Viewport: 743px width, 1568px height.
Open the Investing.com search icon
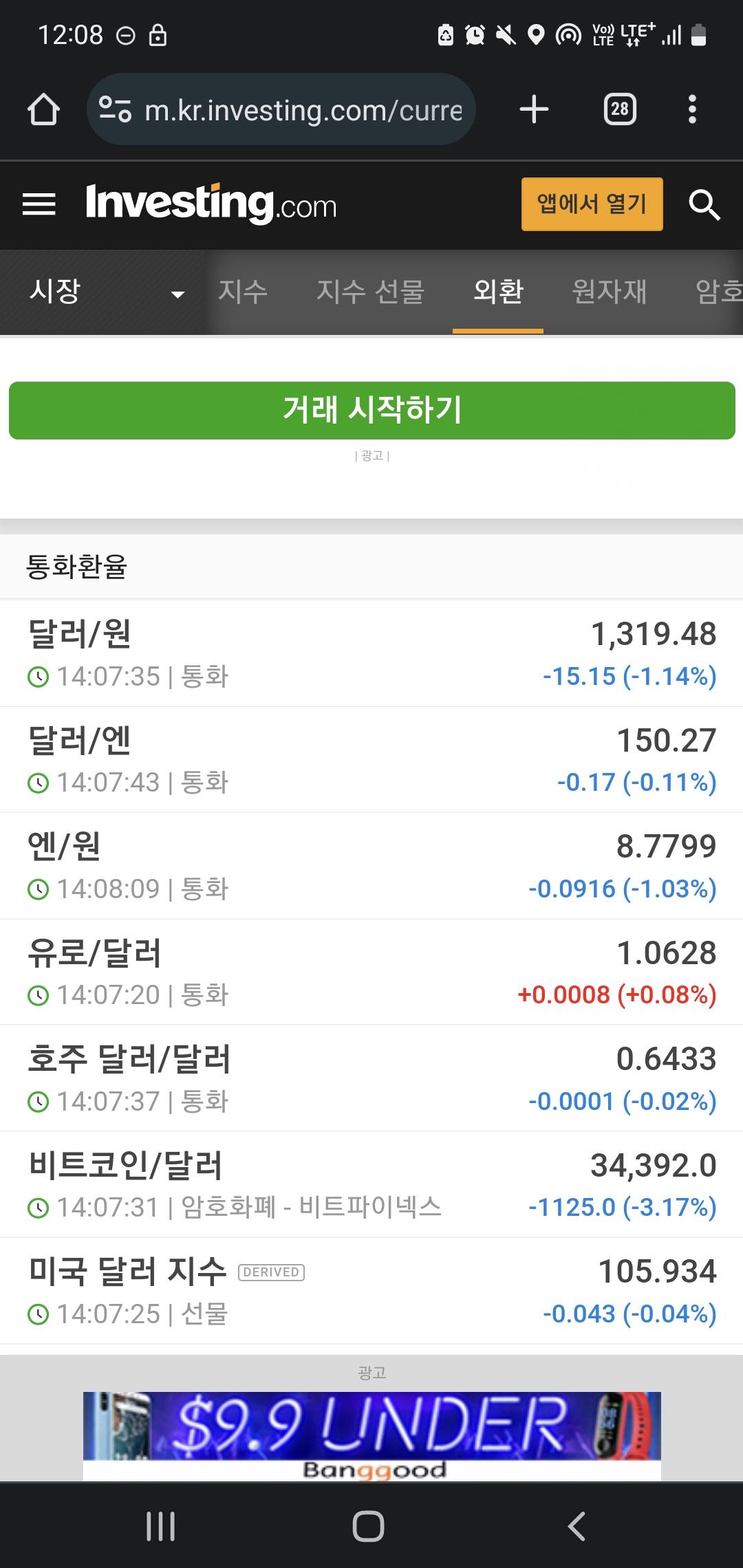coord(704,204)
